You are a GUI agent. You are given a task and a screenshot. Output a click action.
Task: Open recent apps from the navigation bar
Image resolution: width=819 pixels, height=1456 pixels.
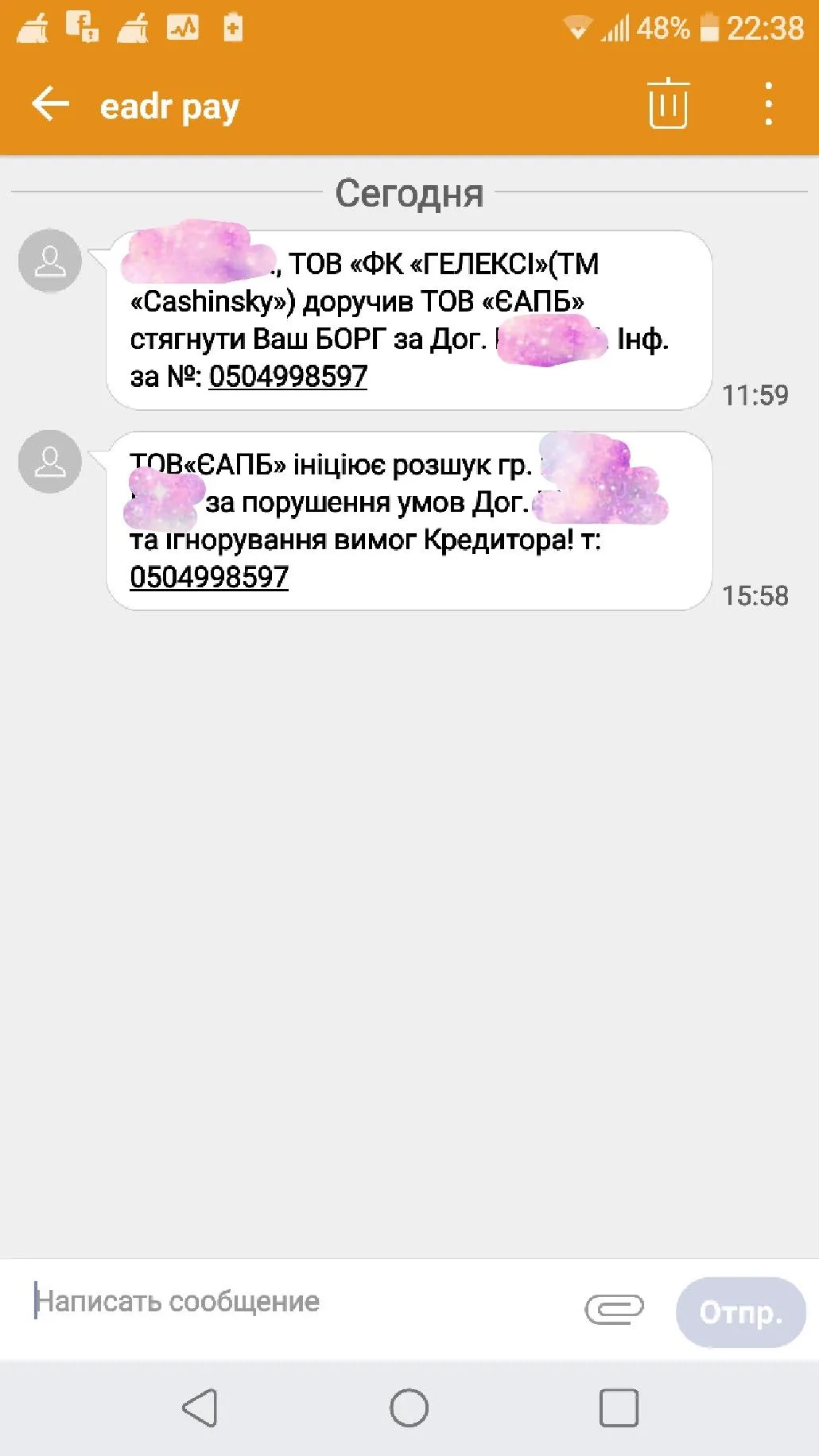[619, 1408]
